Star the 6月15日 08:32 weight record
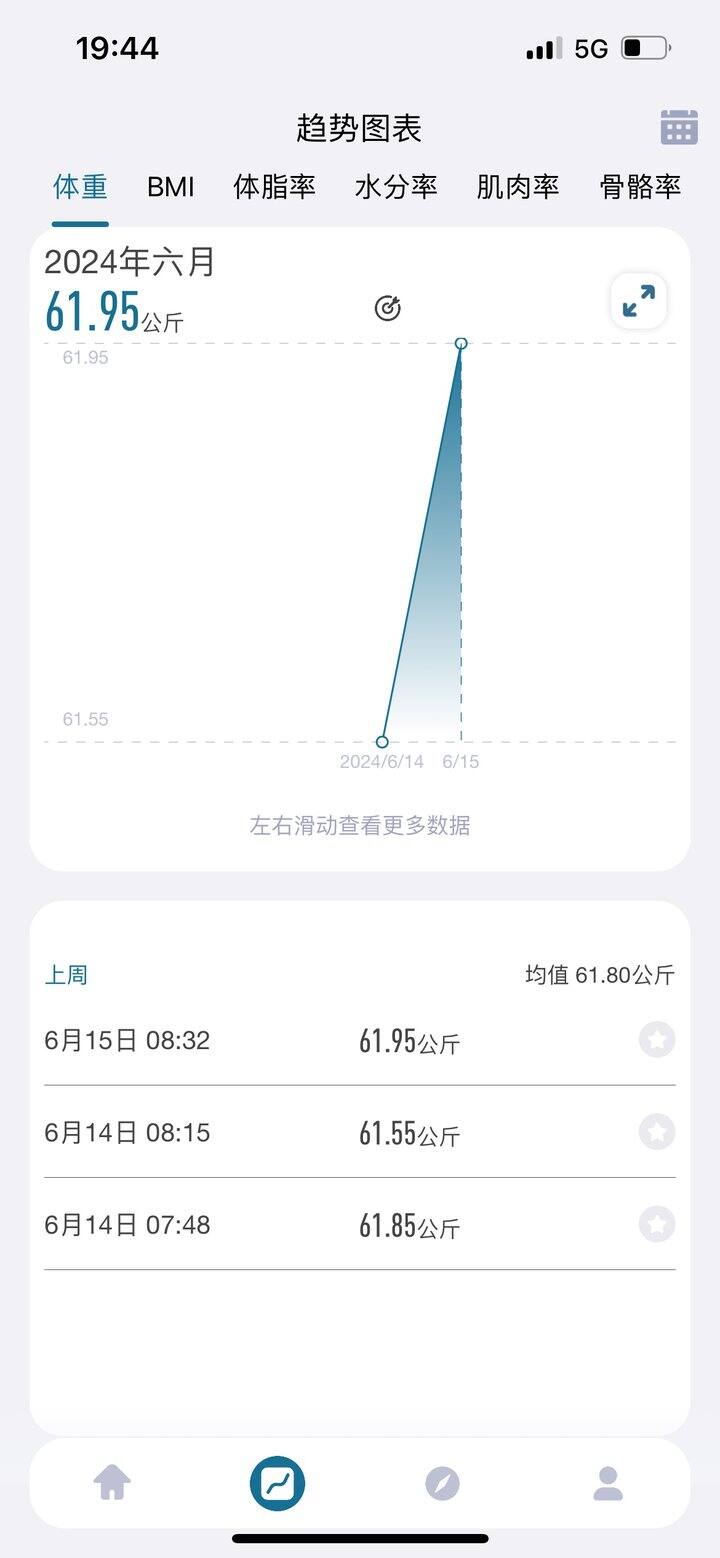This screenshot has width=720, height=1558. (657, 1040)
